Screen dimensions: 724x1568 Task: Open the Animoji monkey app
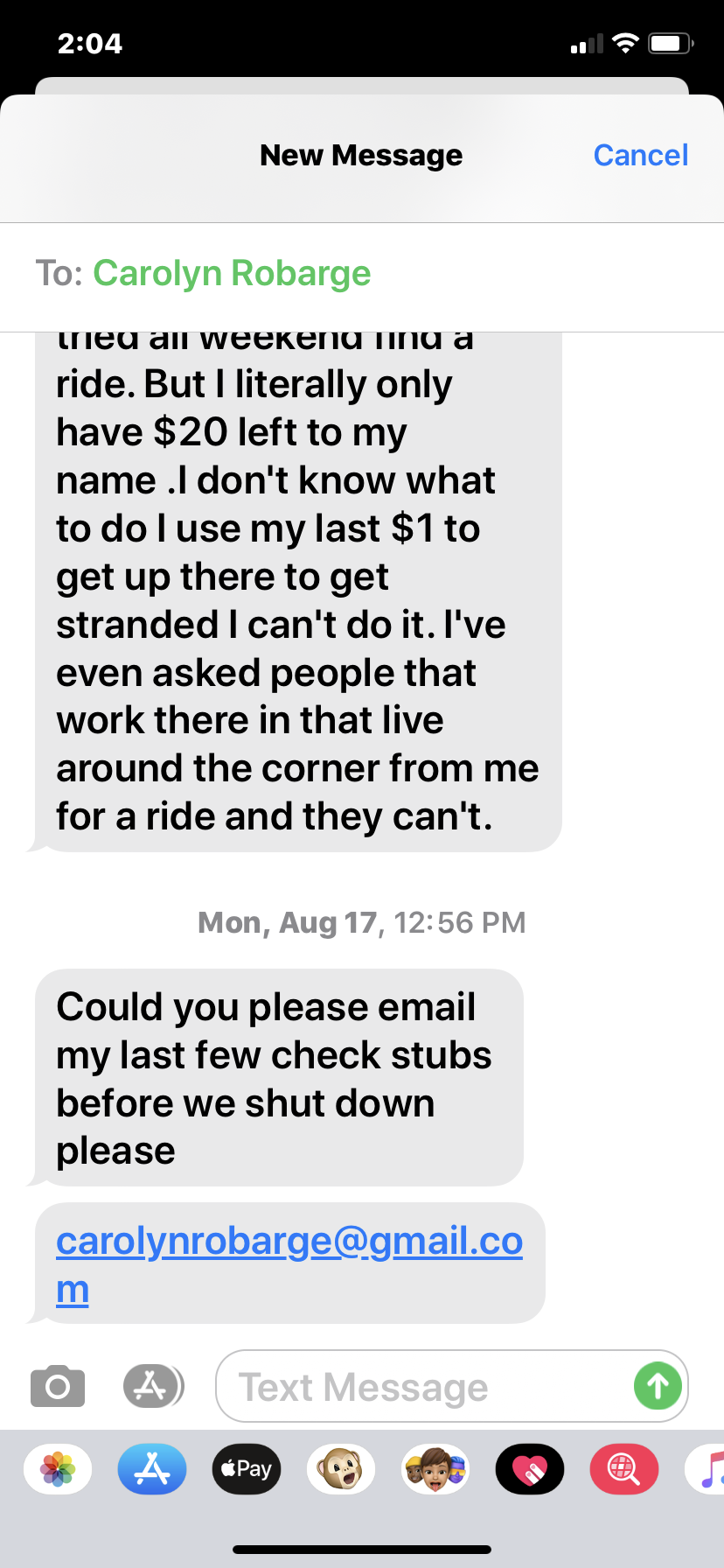pyautogui.click(x=341, y=1469)
